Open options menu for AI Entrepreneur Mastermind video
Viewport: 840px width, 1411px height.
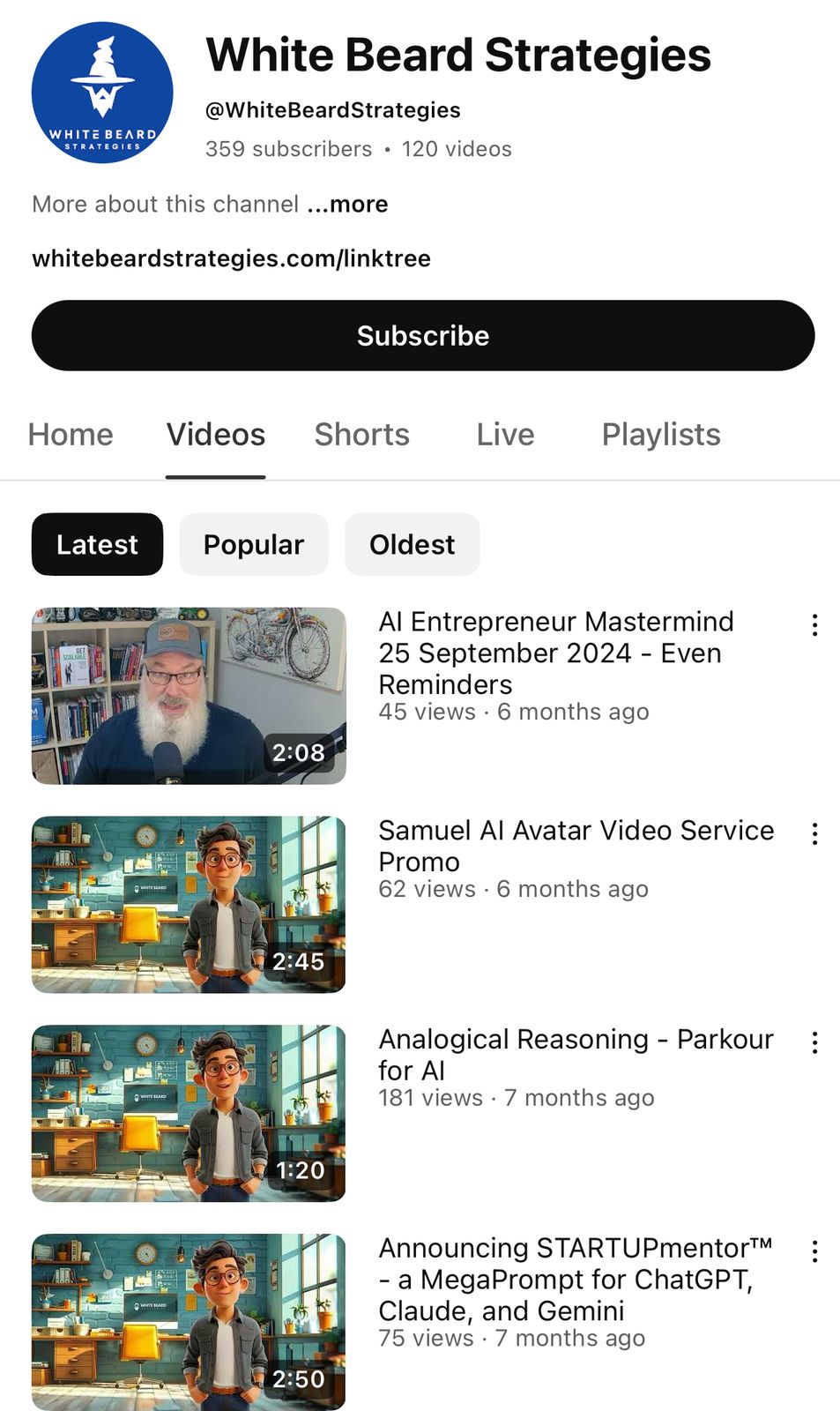(814, 625)
